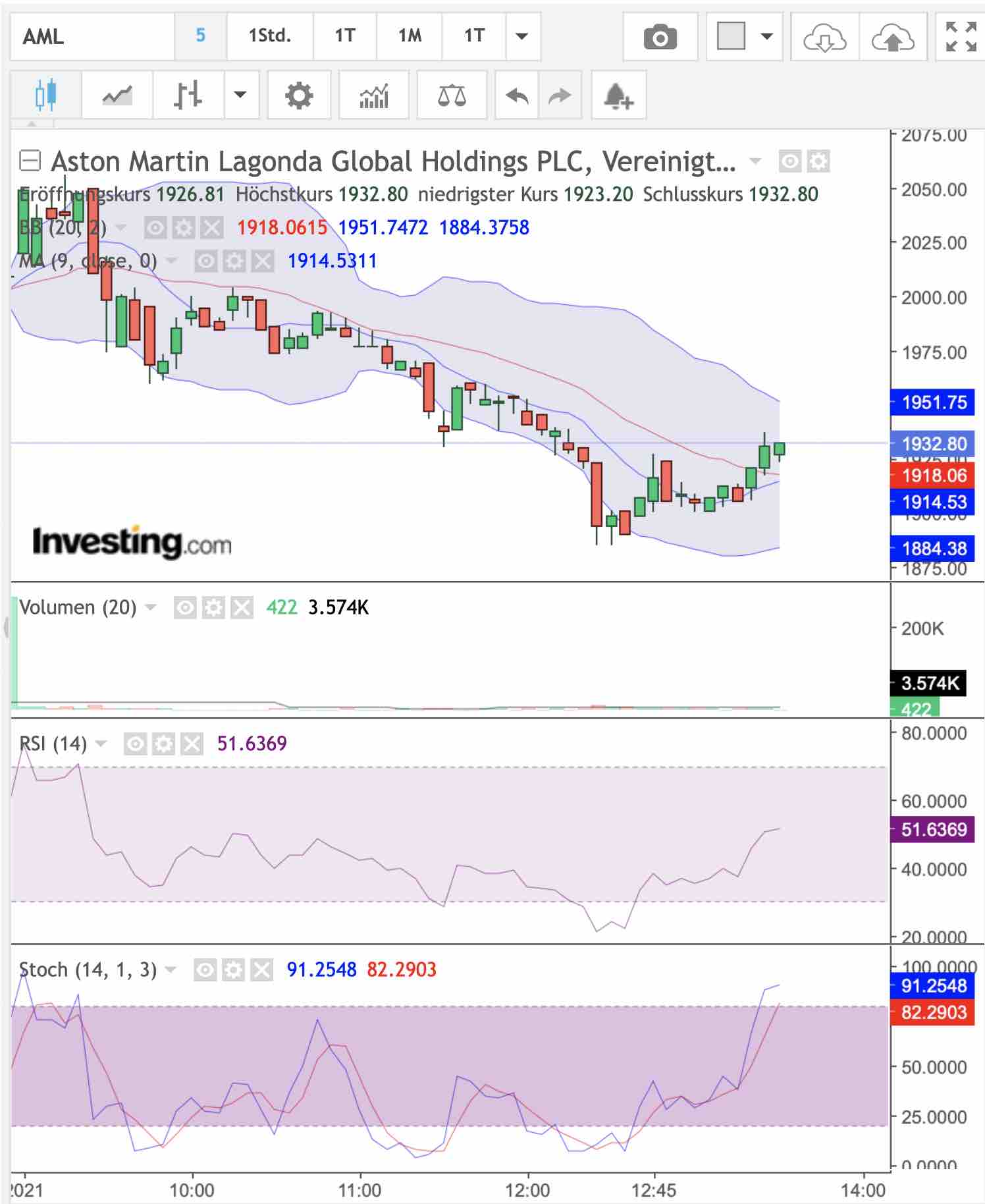Viewport: 985px width, 1204px height.
Task: Select the 5-minute timeframe
Action: point(201,36)
